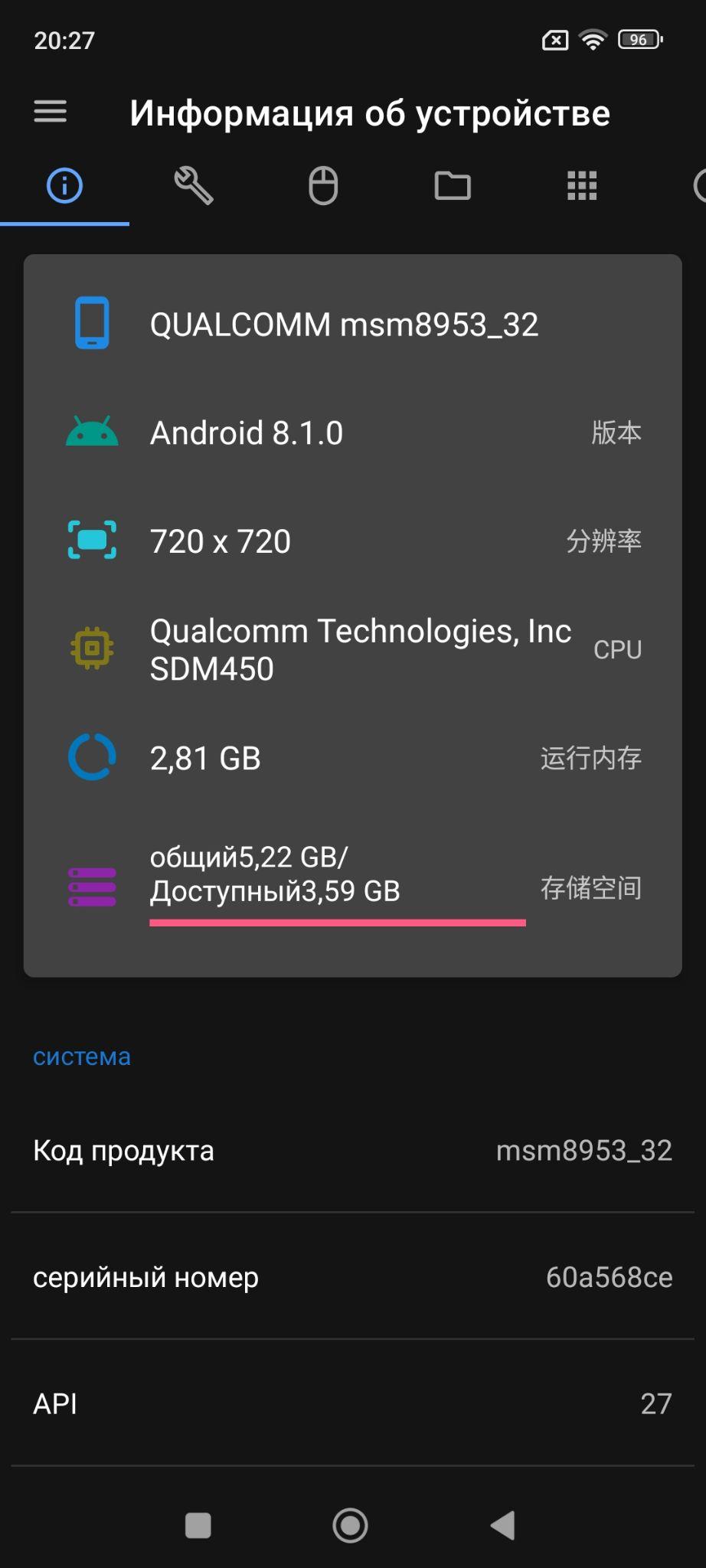This screenshot has width=706, height=1568.
Task: Switch to the apps grid tab
Action: click(582, 186)
